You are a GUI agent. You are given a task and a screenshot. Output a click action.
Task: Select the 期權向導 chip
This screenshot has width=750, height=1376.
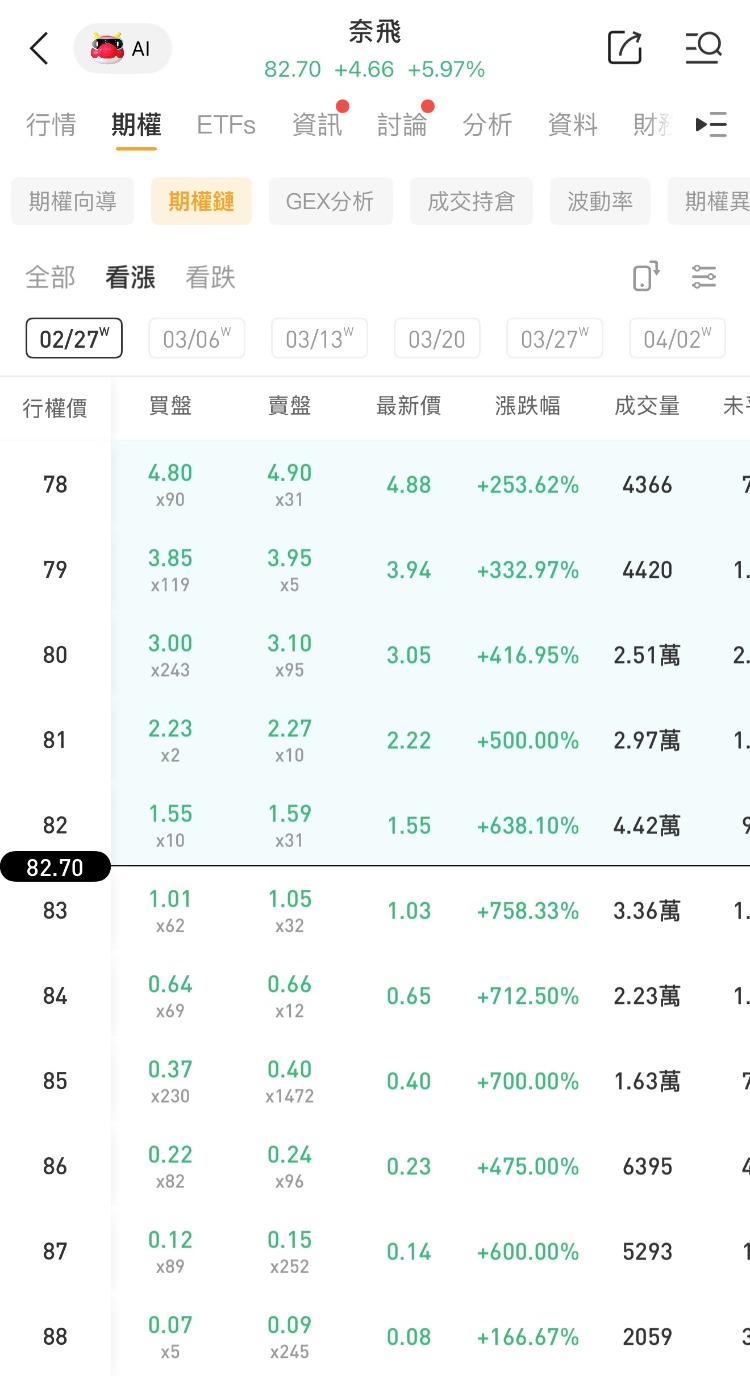72,201
